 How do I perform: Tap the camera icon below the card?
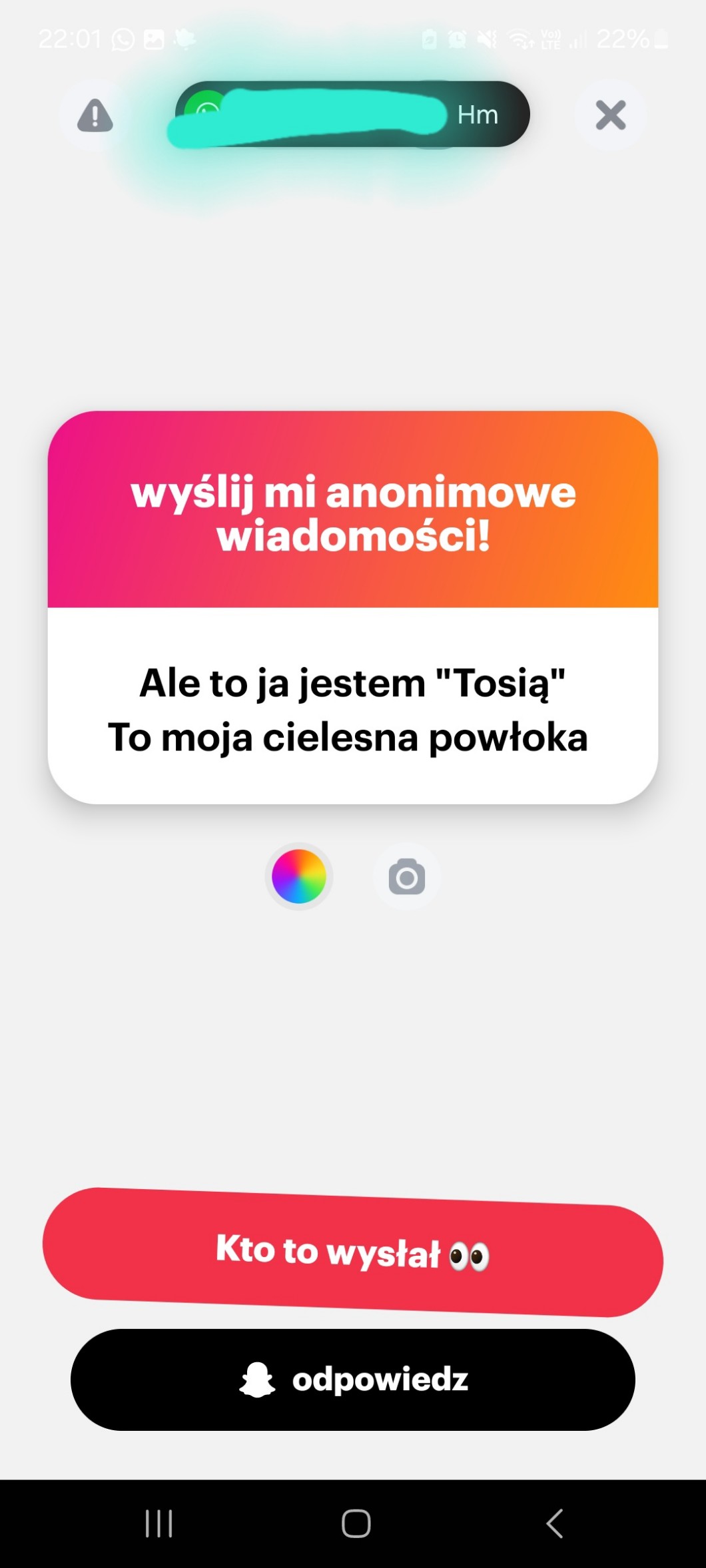407,877
